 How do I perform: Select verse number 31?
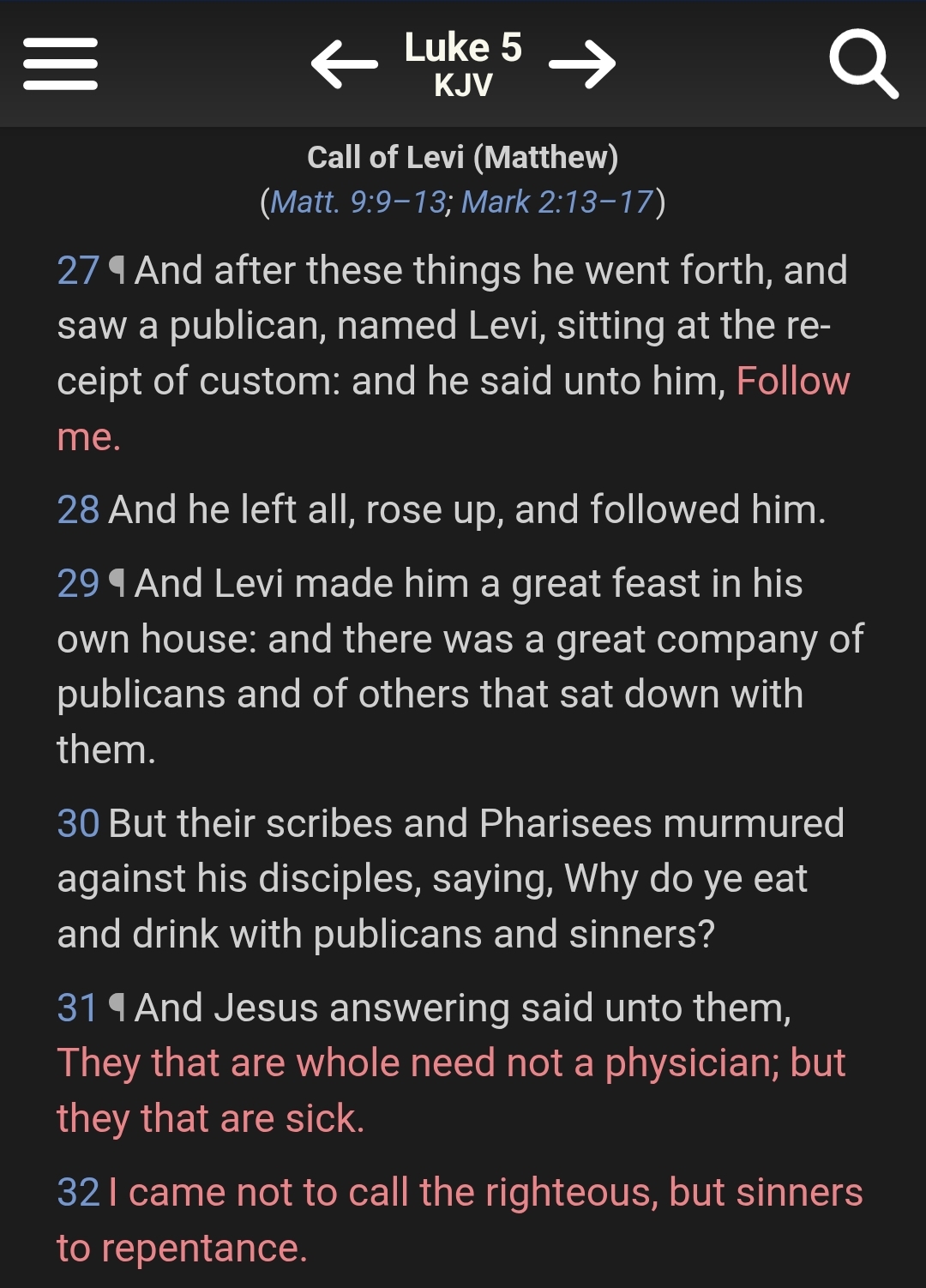[x=78, y=1008]
